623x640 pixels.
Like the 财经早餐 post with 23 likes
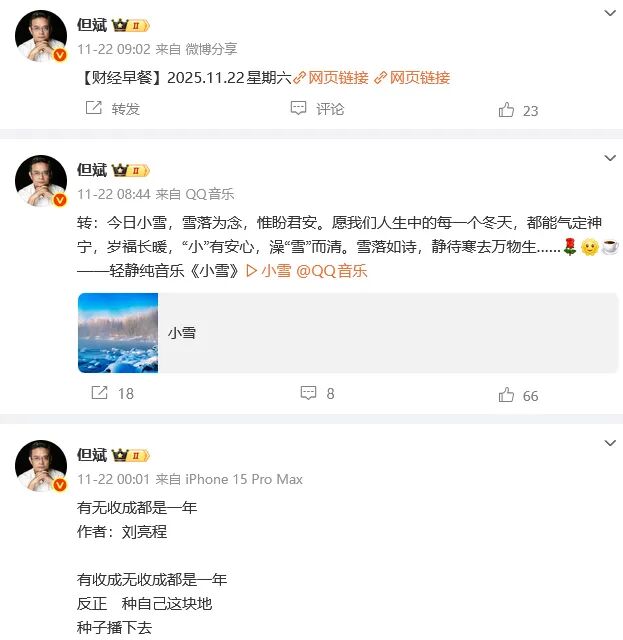pyautogui.click(x=518, y=110)
